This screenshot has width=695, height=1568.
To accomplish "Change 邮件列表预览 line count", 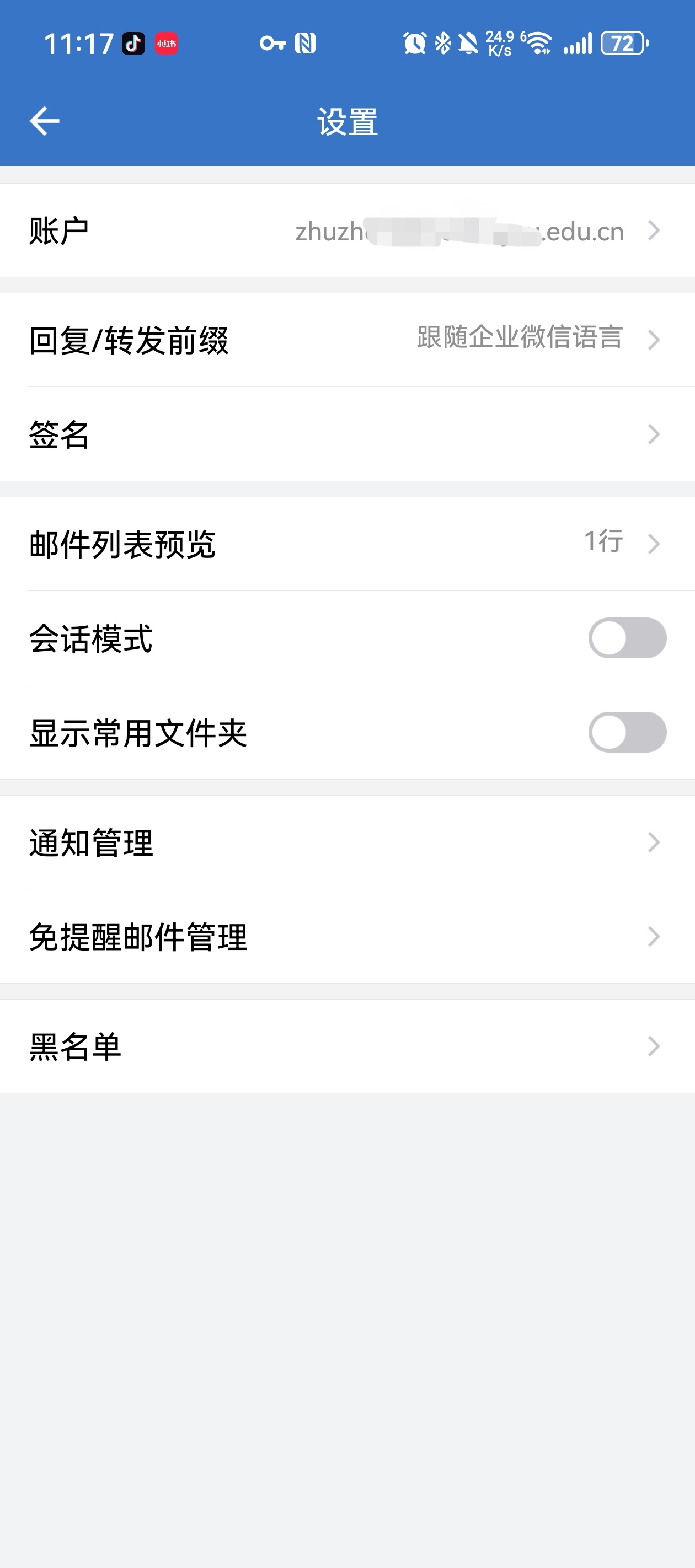I will click(x=347, y=544).
